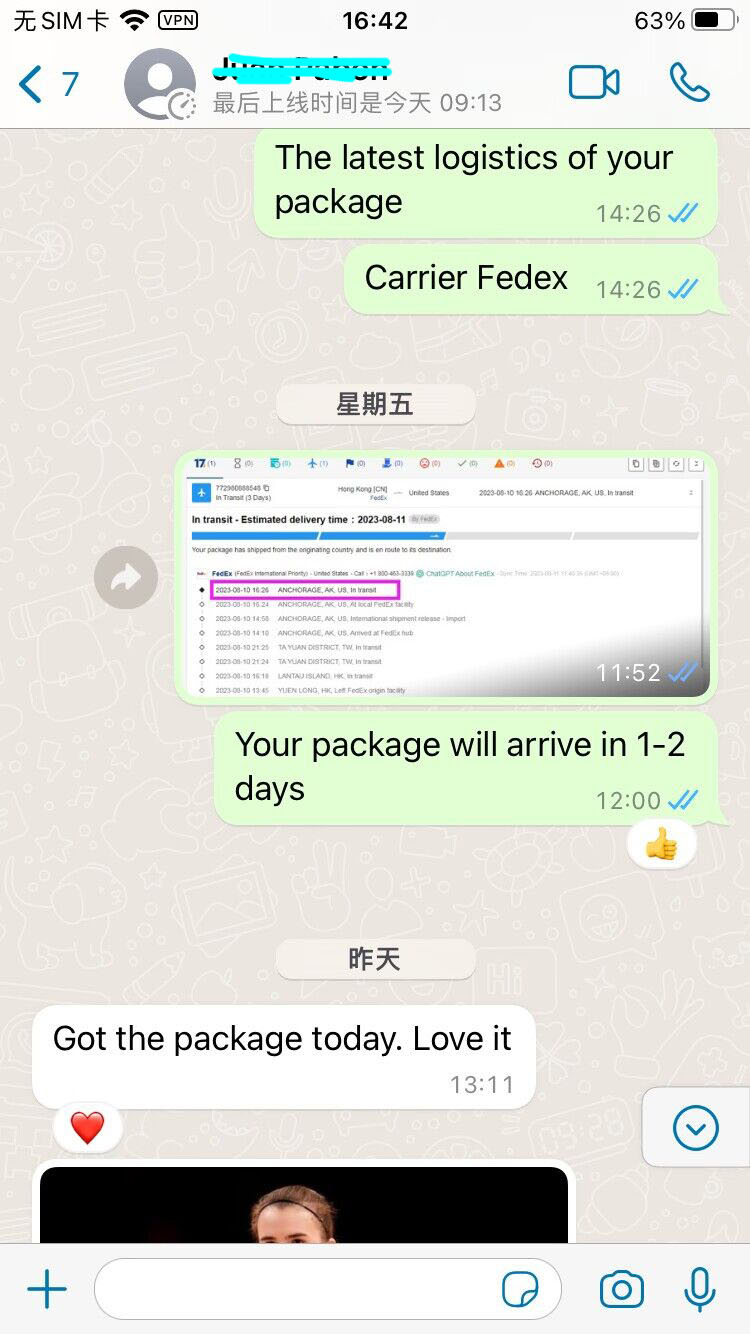
Task: Forward the tracking image message
Action: pos(126,578)
